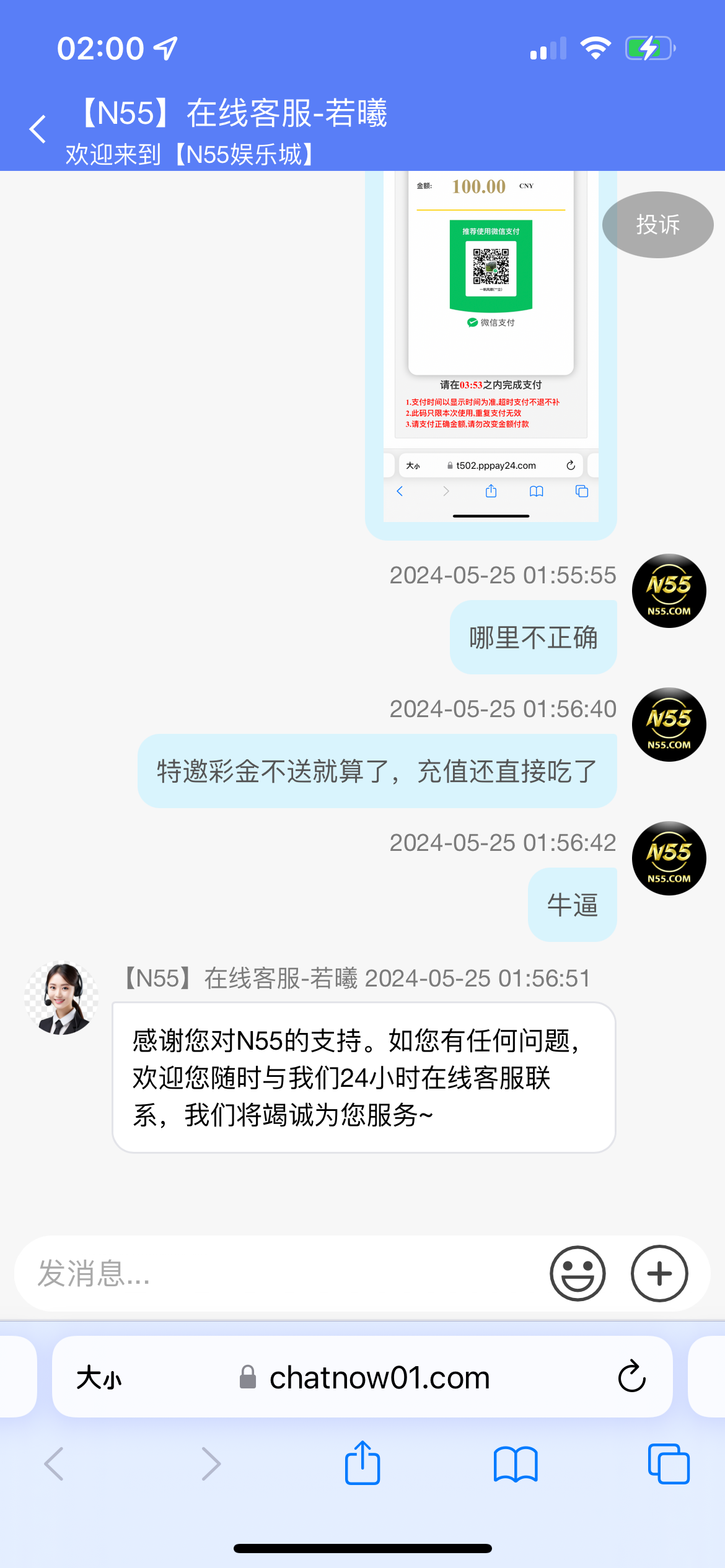Share this page from Safari toolbar
725x1568 pixels.
click(362, 1463)
